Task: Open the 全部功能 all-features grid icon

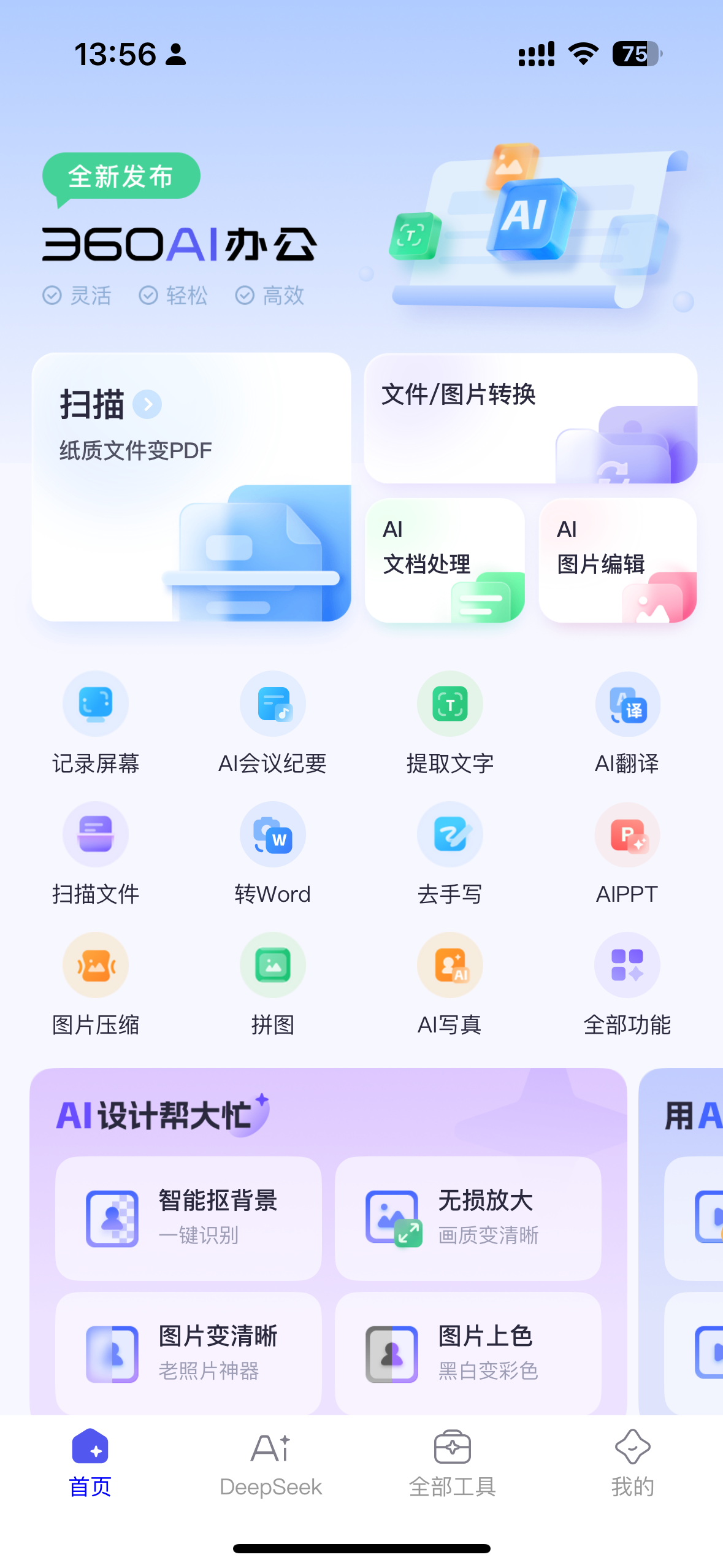Action: pos(627,964)
